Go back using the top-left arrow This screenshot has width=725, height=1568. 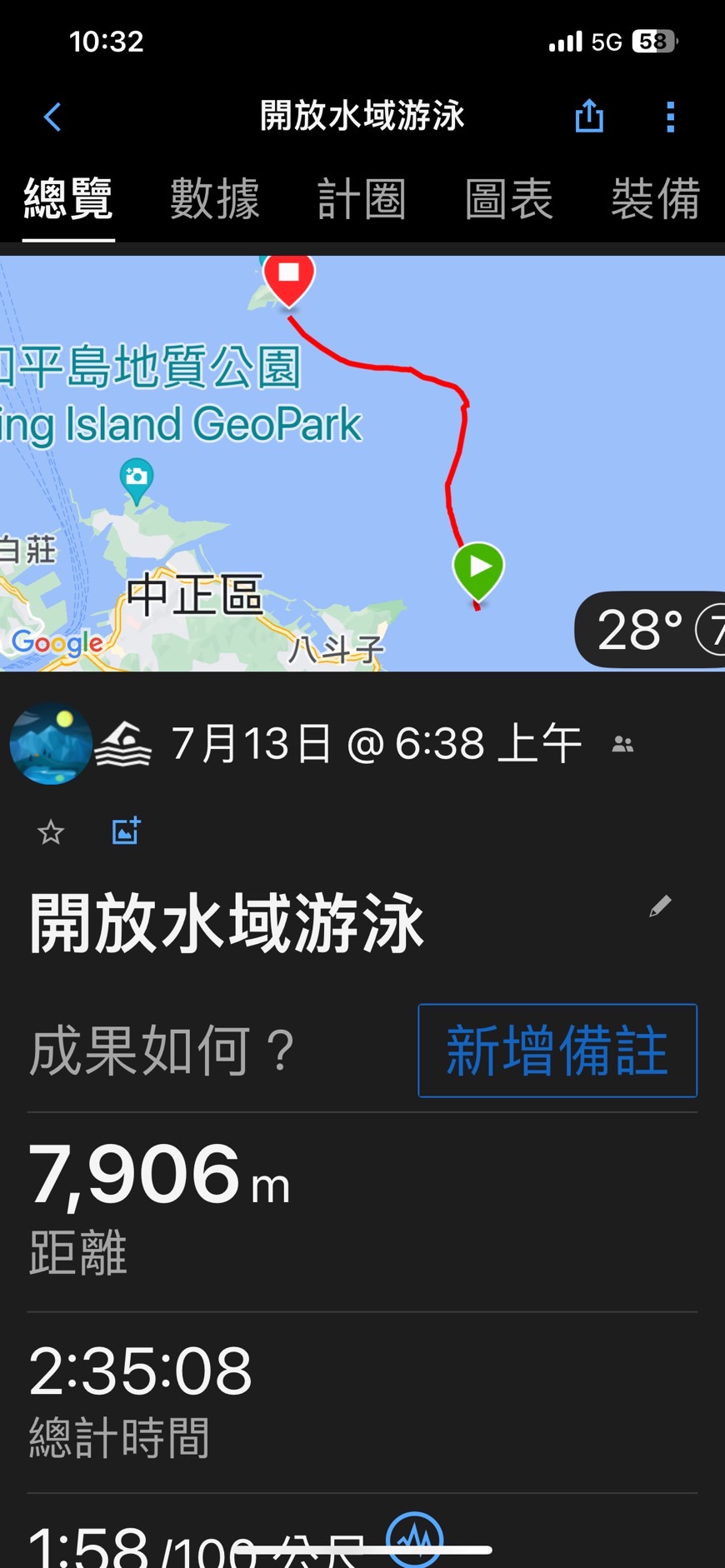tap(52, 117)
